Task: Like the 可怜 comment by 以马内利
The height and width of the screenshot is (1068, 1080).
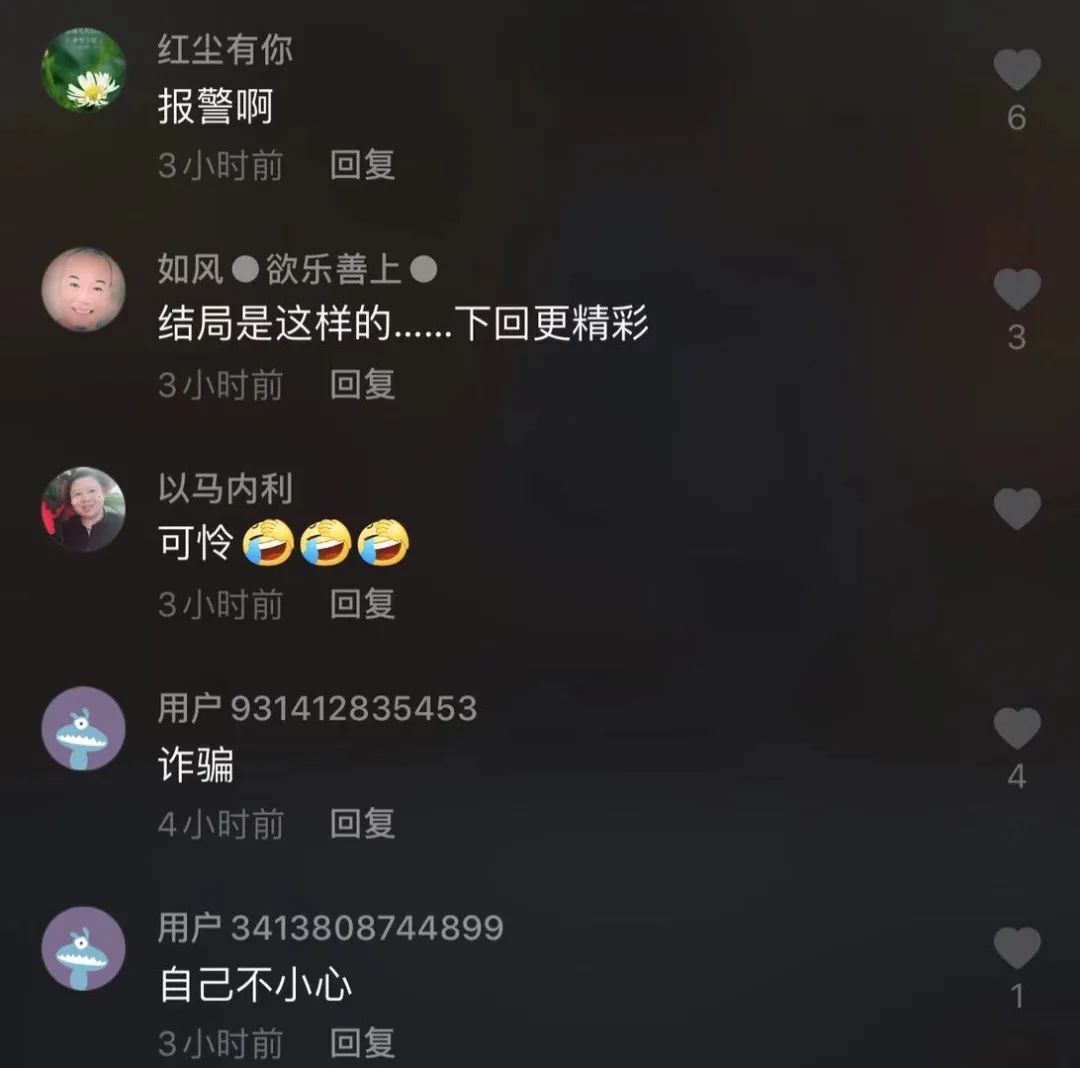Action: pyautogui.click(x=1017, y=510)
